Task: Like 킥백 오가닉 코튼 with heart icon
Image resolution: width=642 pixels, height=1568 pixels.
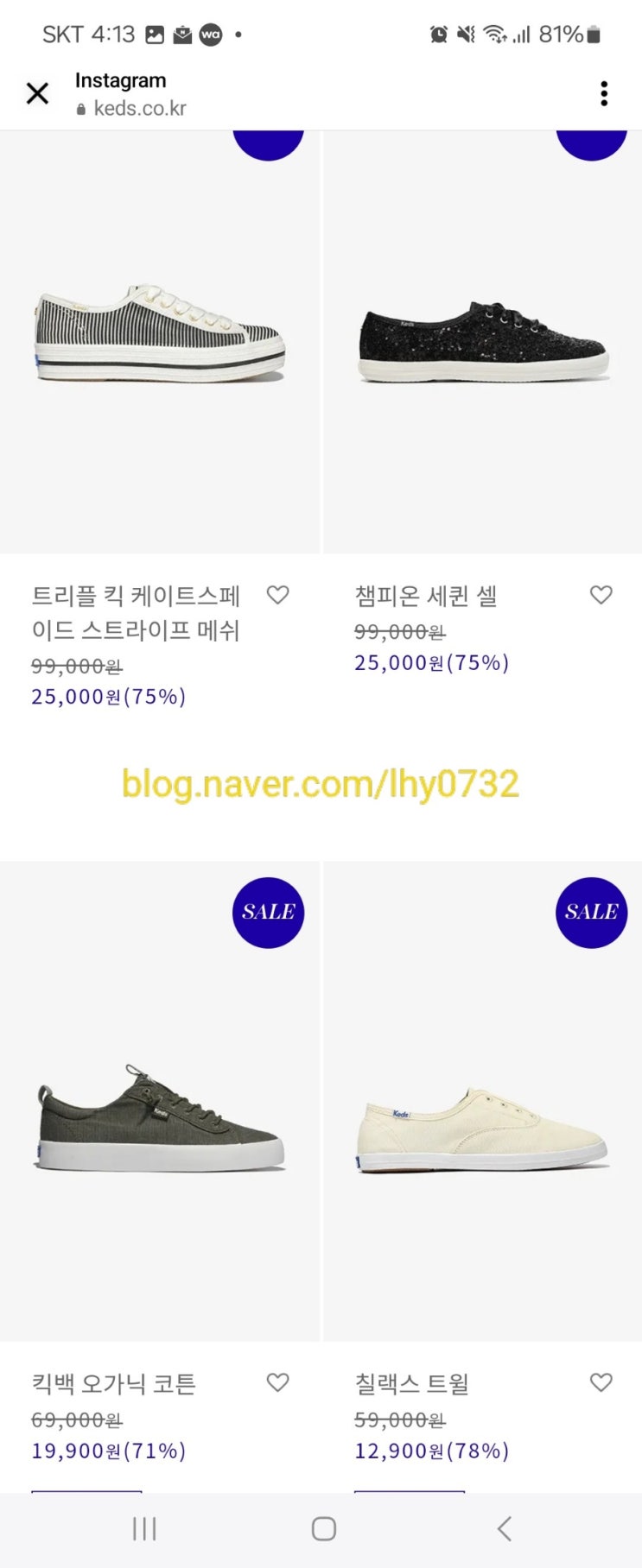Action: pyautogui.click(x=277, y=1382)
